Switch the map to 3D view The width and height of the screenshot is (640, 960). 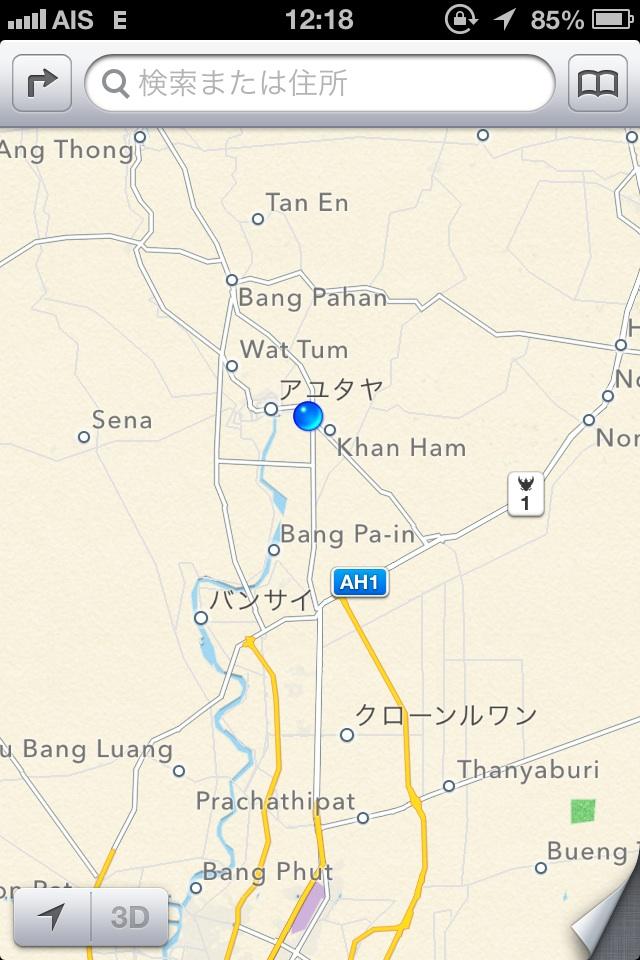pyautogui.click(x=130, y=917)
